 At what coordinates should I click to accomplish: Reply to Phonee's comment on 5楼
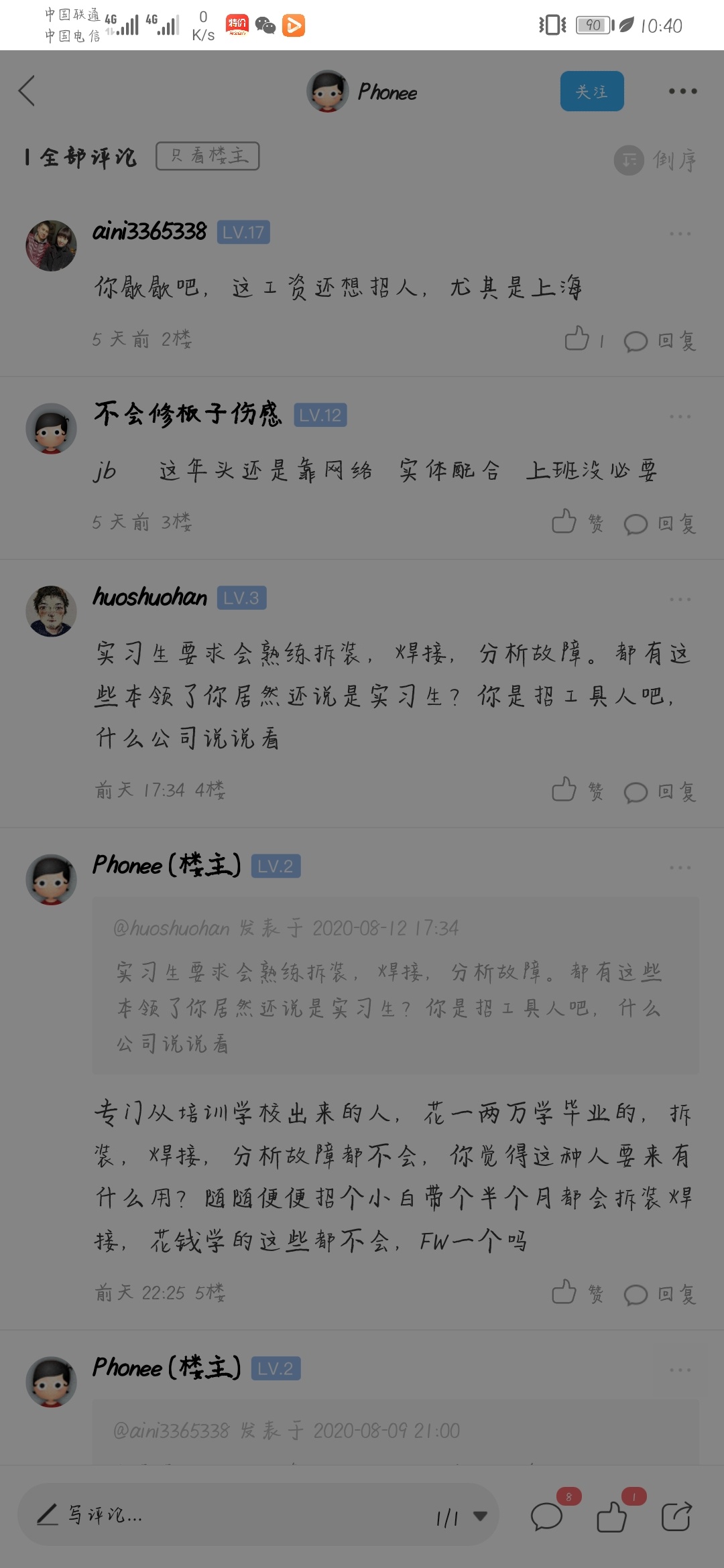660,1295
